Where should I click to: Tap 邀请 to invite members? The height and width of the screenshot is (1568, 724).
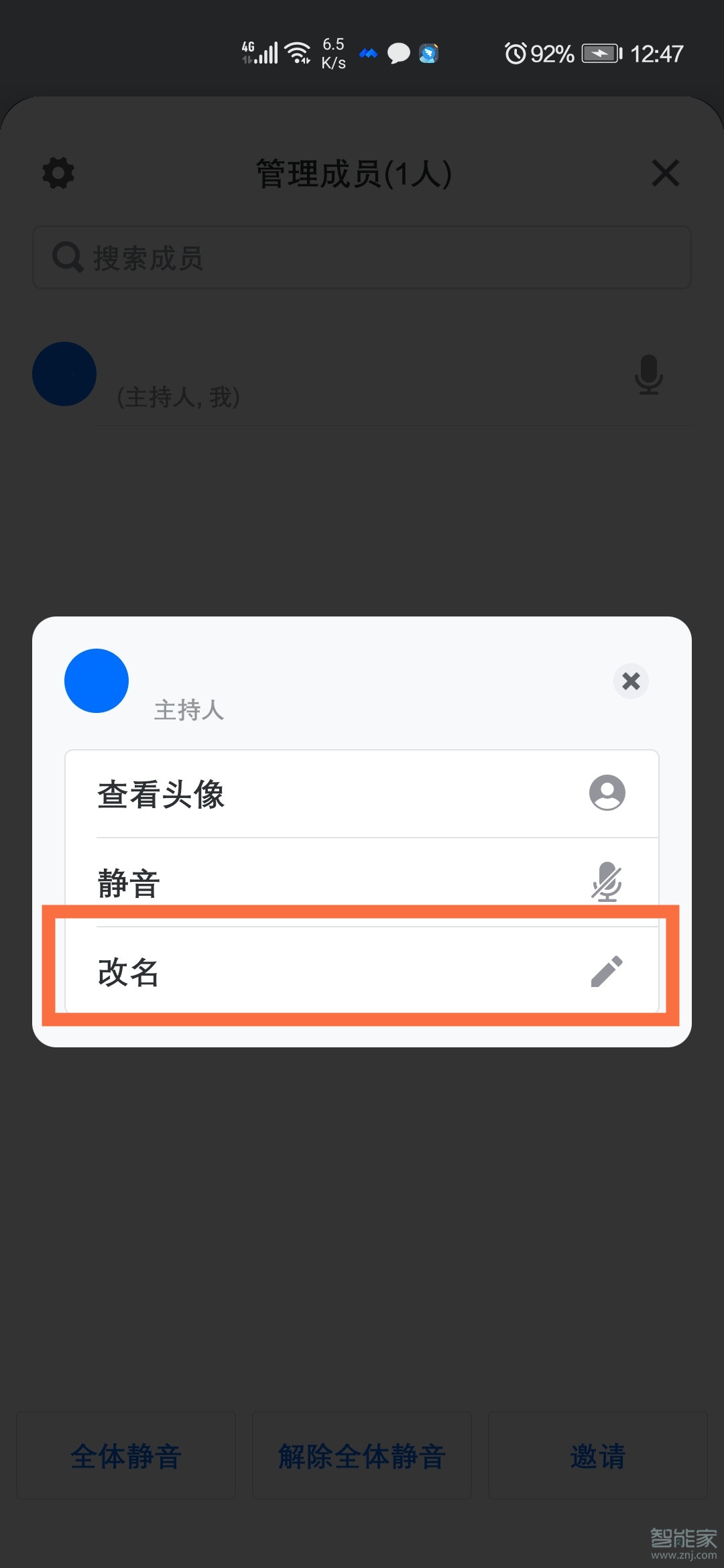(597, 1456)
